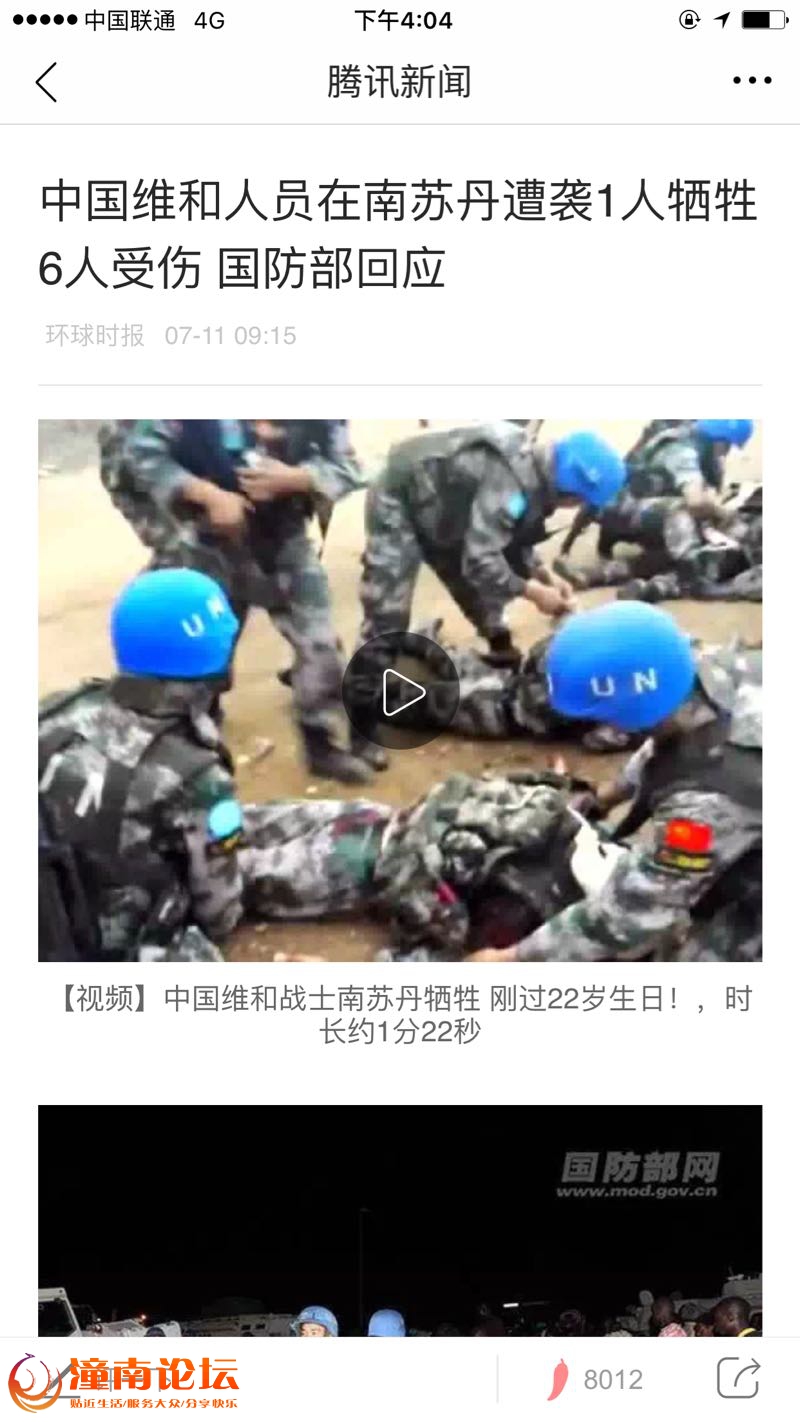Tap the chili pepper icon beside 8012
This screenshot has width=800, height=1422.
point(558,1380)
